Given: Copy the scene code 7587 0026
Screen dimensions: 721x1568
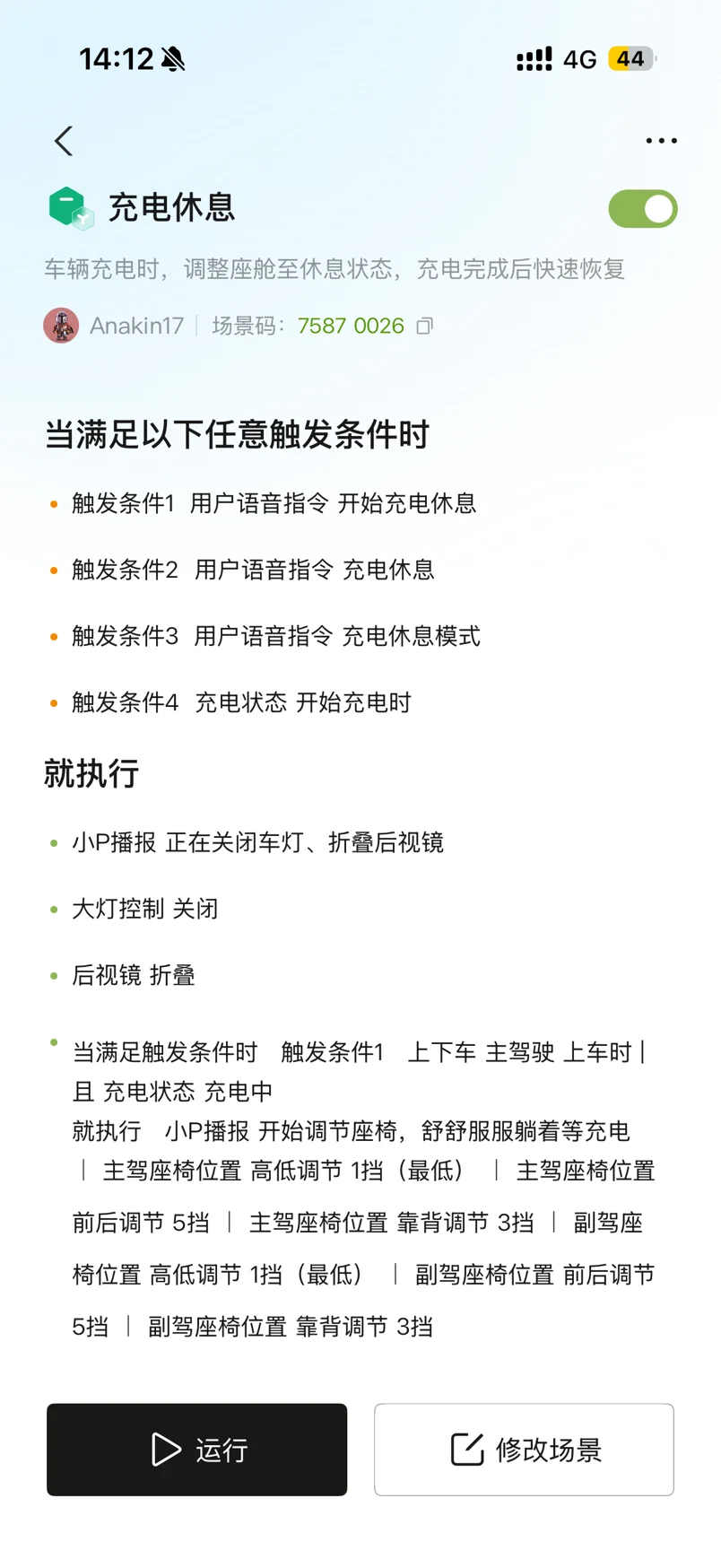Looking at the screenshot, I should click(425, 326).
